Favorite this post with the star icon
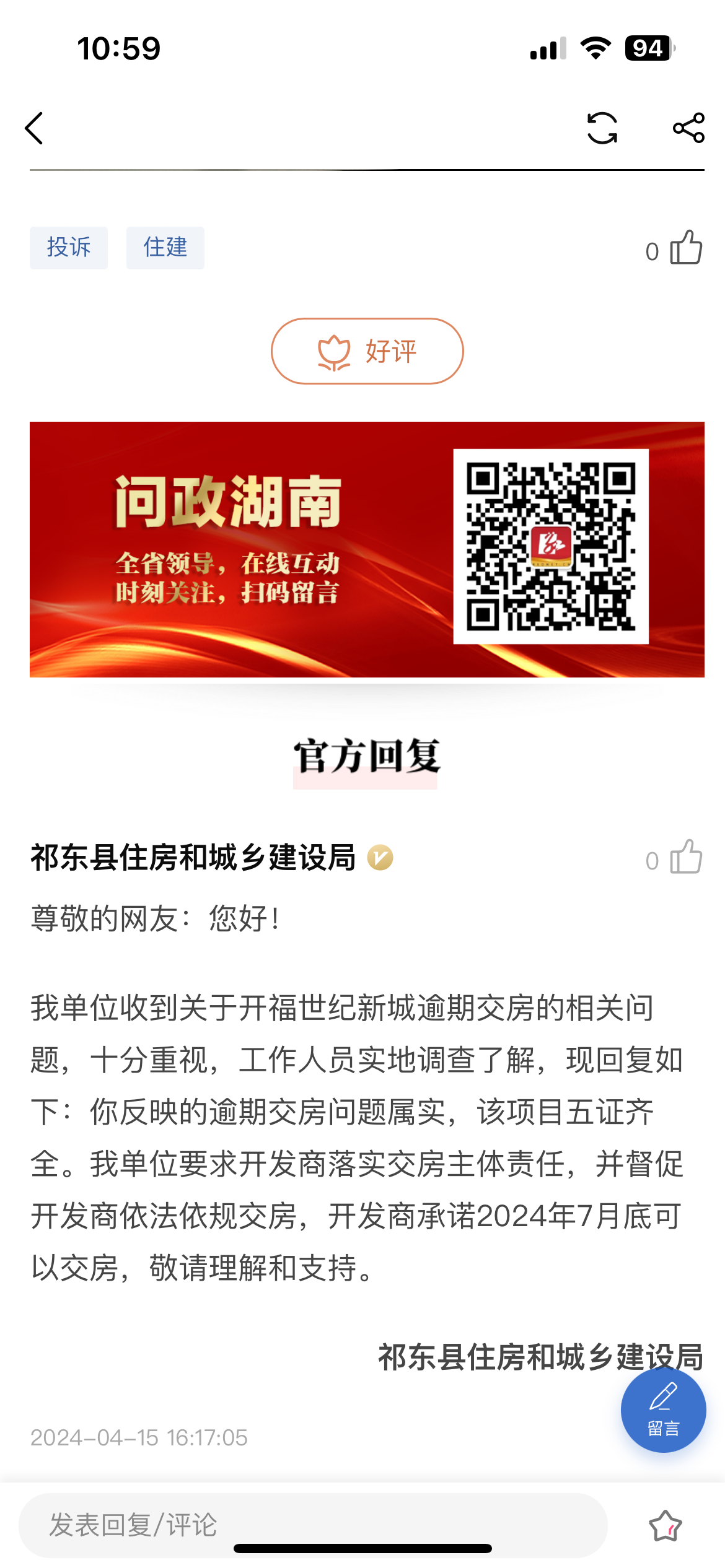Screen dimensions: 725x1568 pyautogui.click(x=665, y=1525)
